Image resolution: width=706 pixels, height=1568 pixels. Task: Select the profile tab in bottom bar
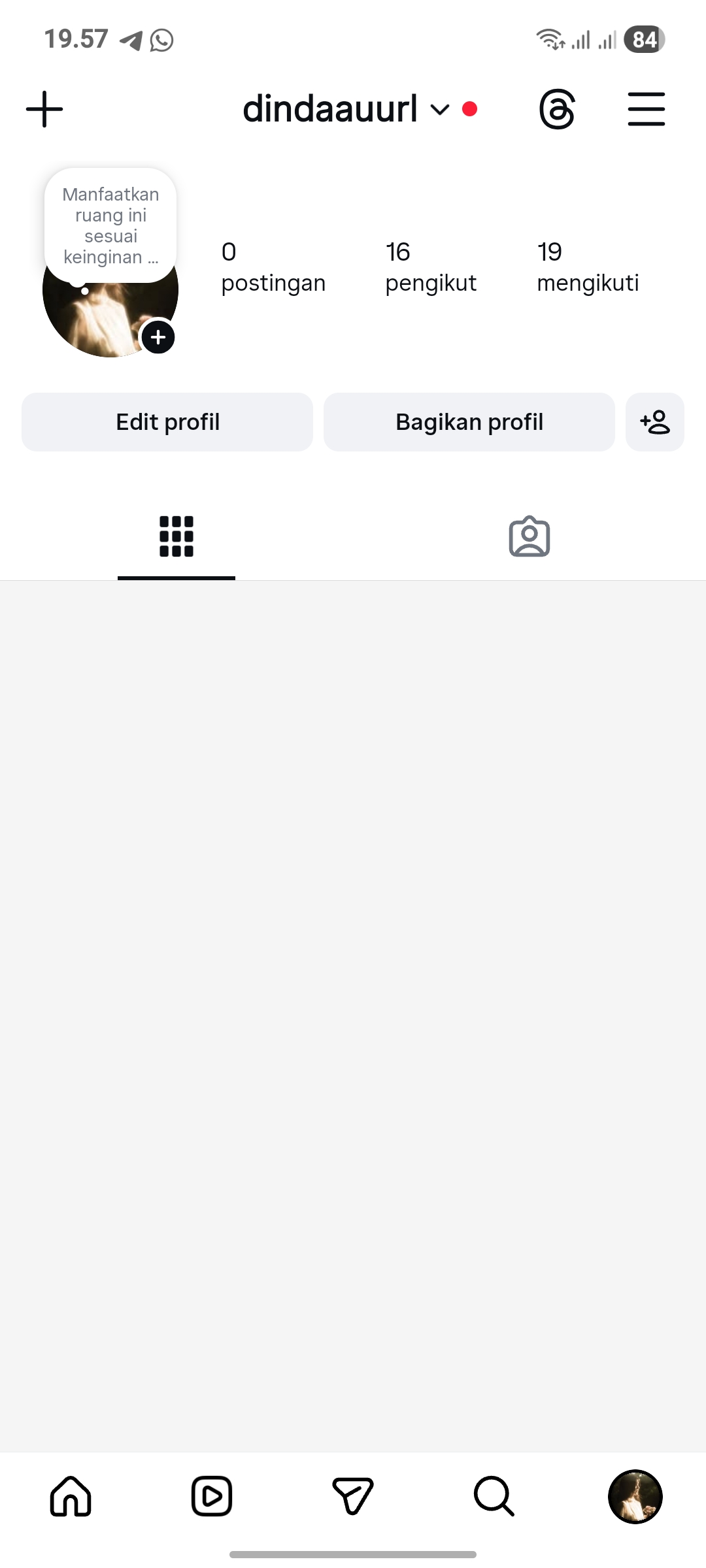tap(635, 1496)
